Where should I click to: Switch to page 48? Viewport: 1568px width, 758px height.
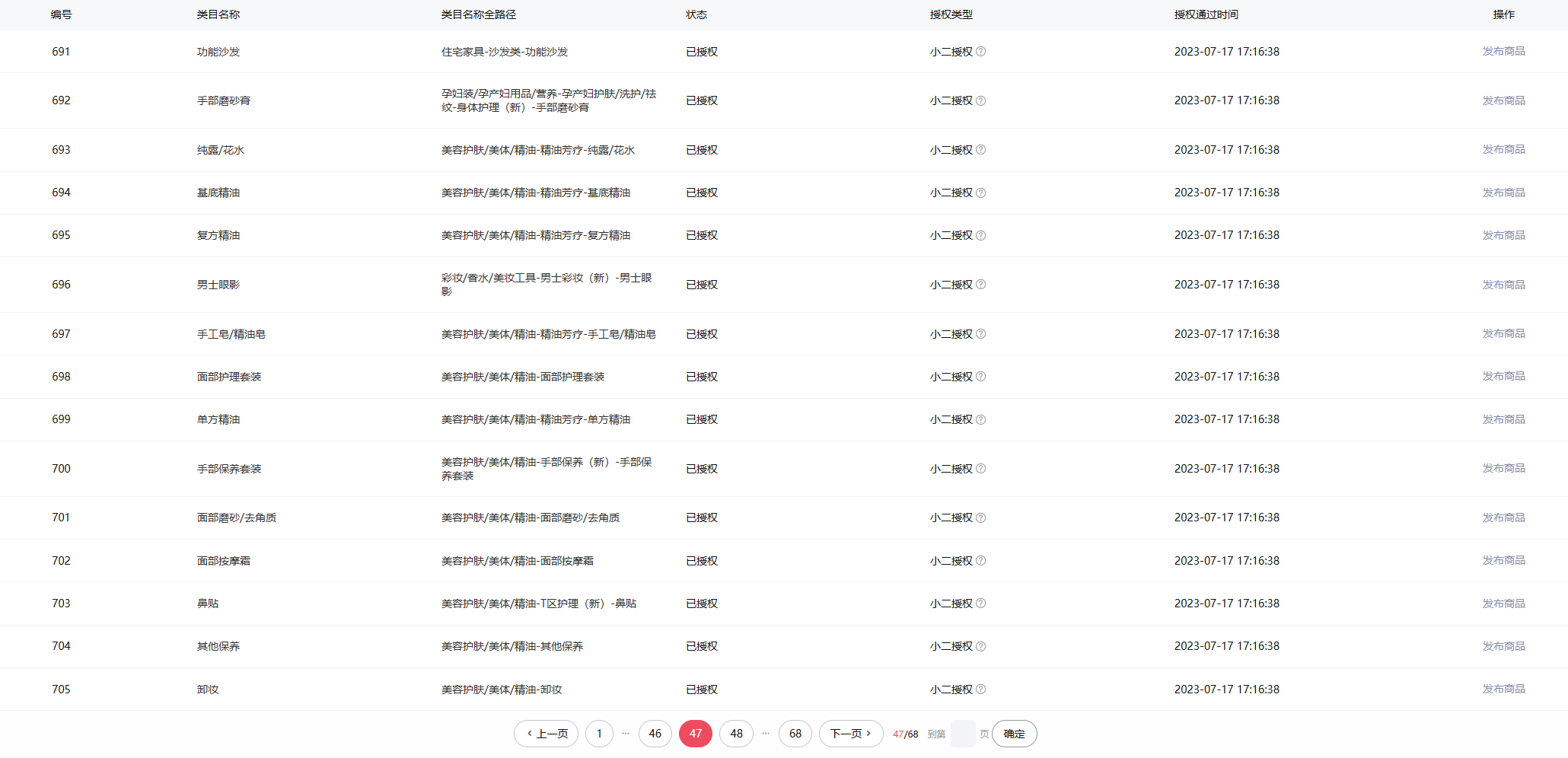(x=736, y=734)
